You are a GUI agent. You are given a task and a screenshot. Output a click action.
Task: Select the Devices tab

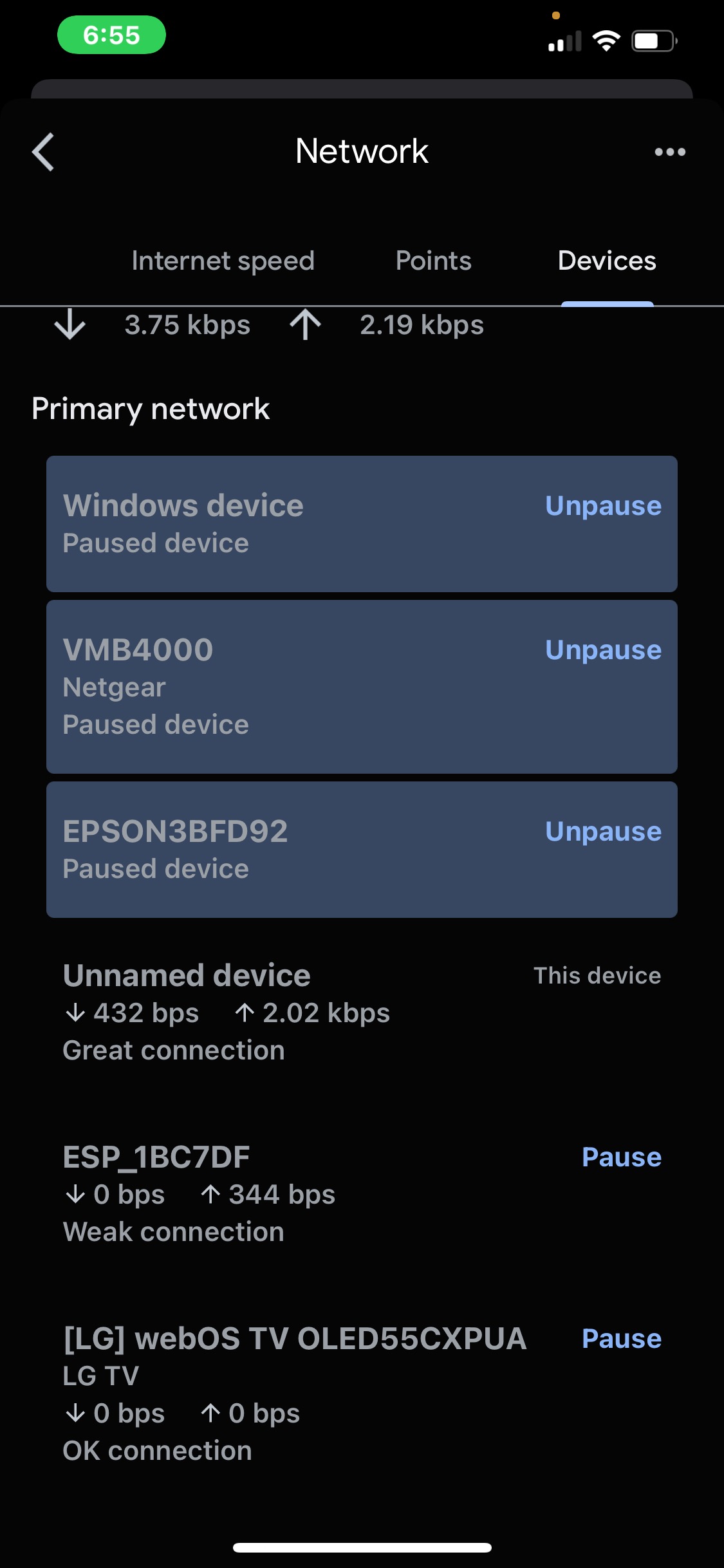point(606,261)
